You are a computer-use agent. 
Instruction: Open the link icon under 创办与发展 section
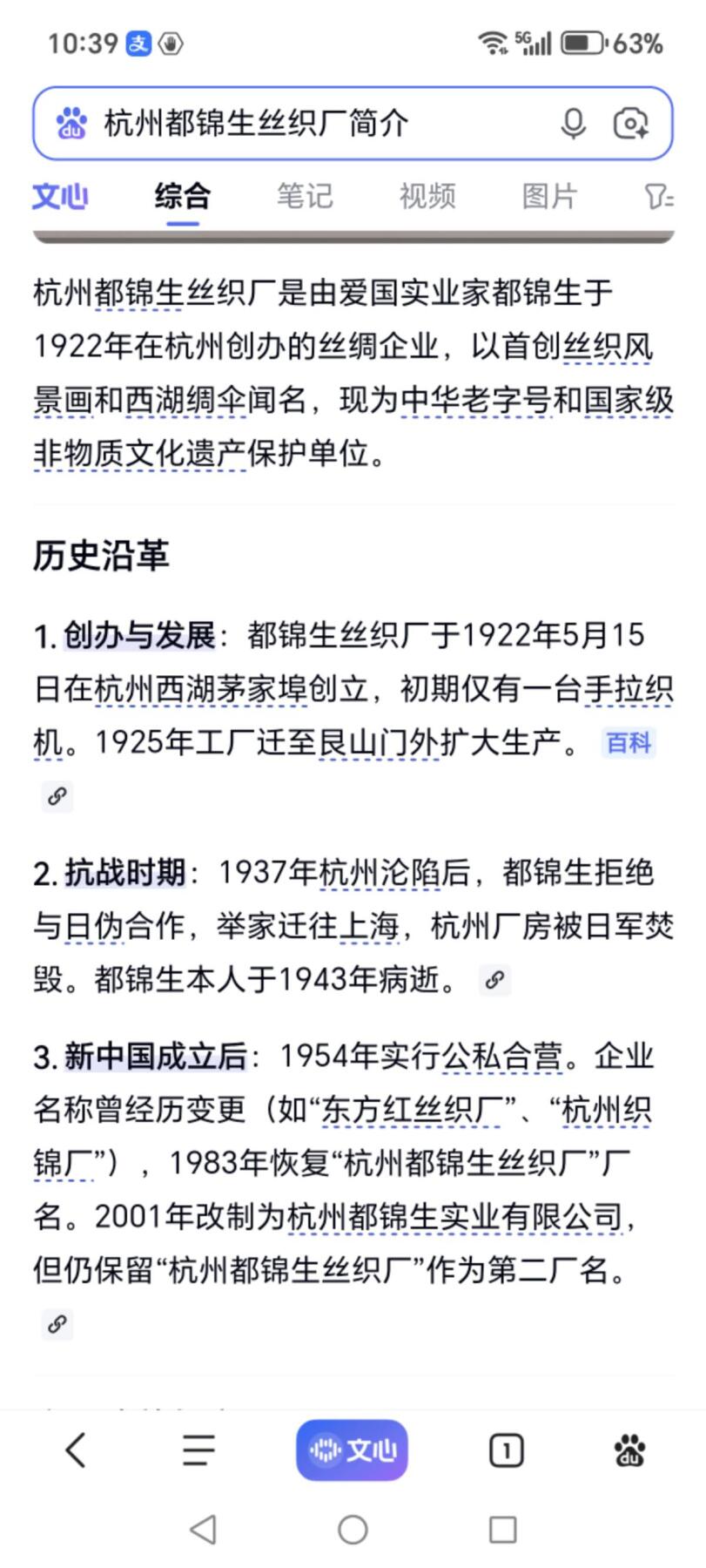[x=57, y=797]
